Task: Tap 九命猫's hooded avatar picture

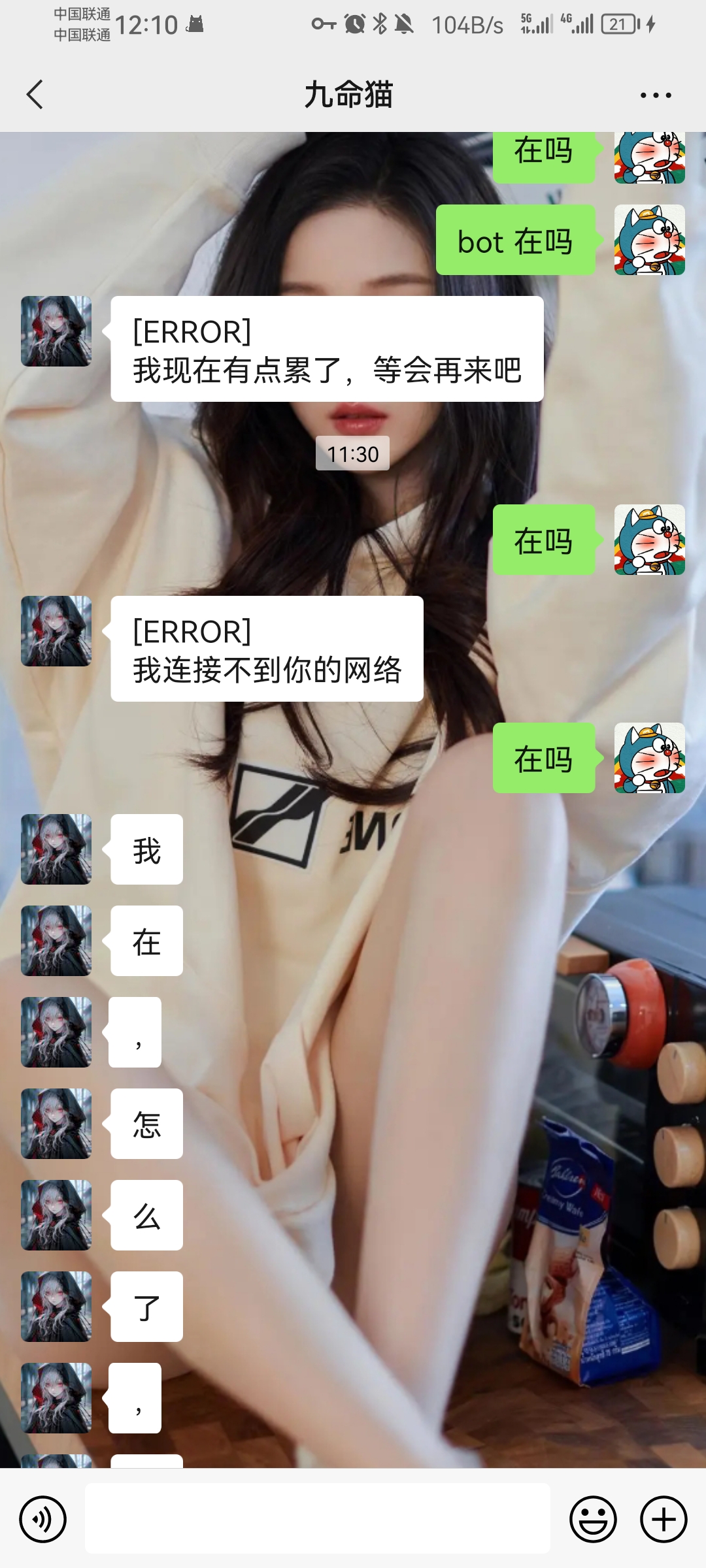Action: tap(56, 330)
